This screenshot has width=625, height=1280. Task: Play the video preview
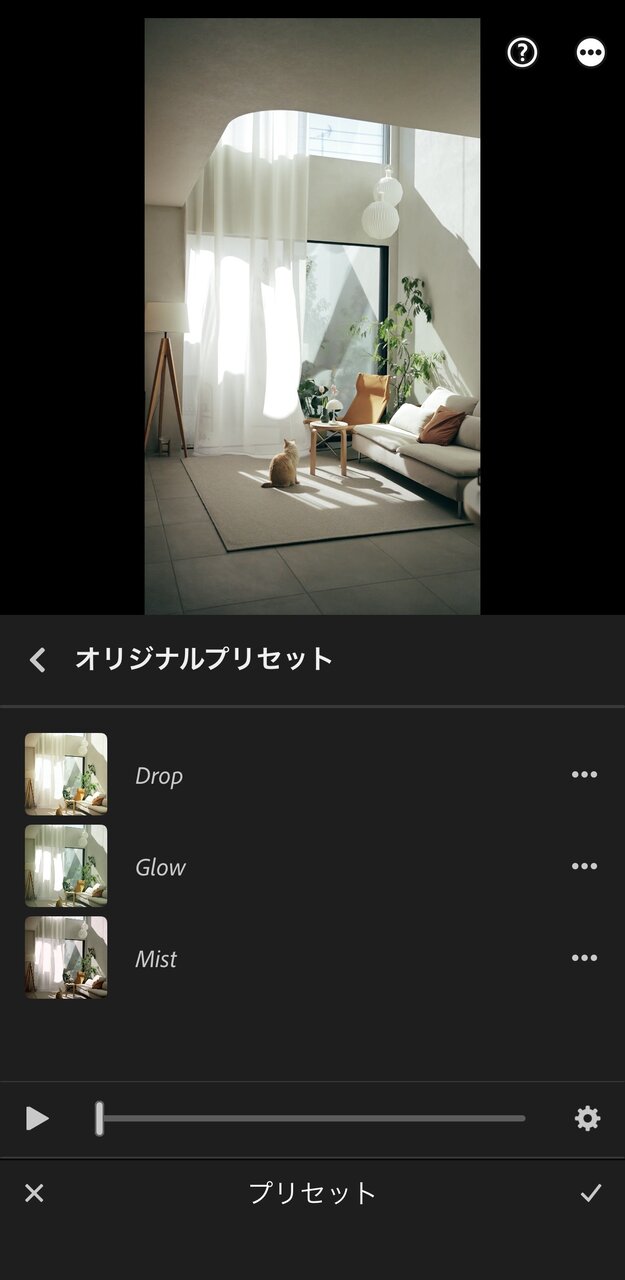click(x=37, y=1118)
